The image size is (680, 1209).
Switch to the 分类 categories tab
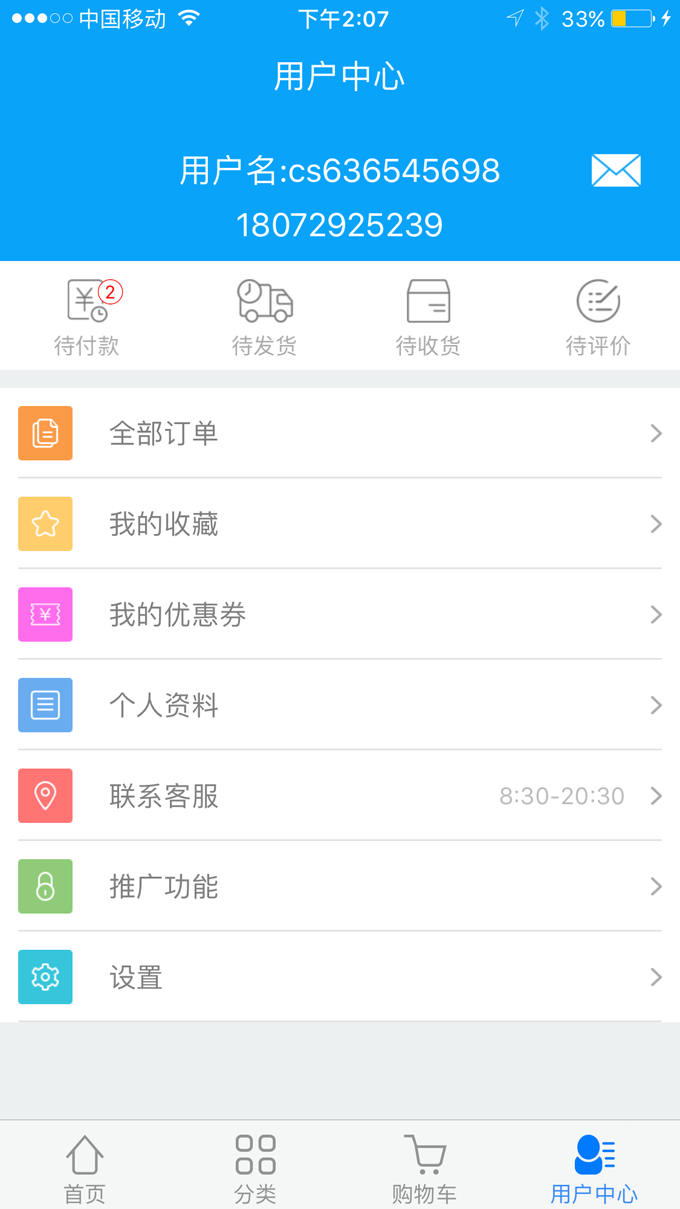click(x=255, y=1168)
